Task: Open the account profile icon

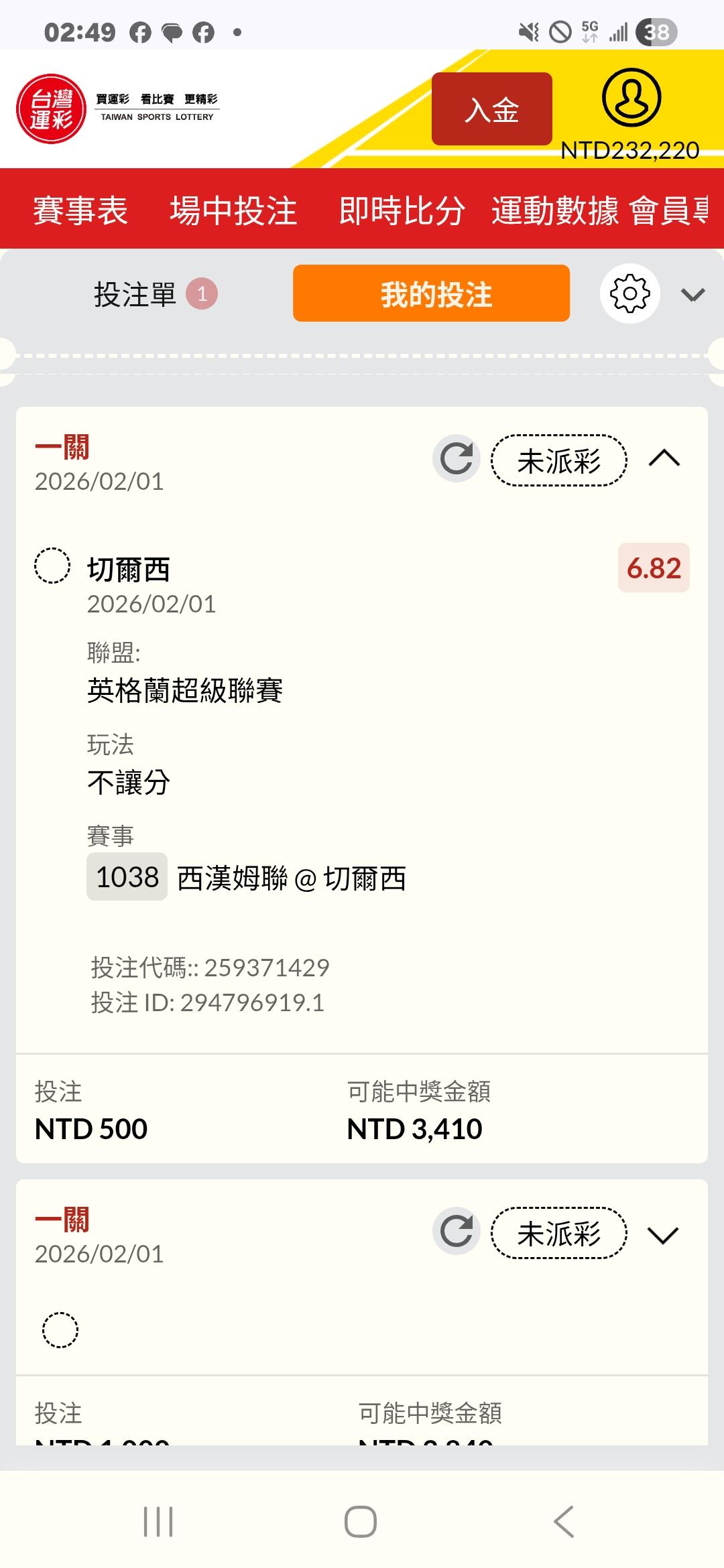Action: pos(631,98)
